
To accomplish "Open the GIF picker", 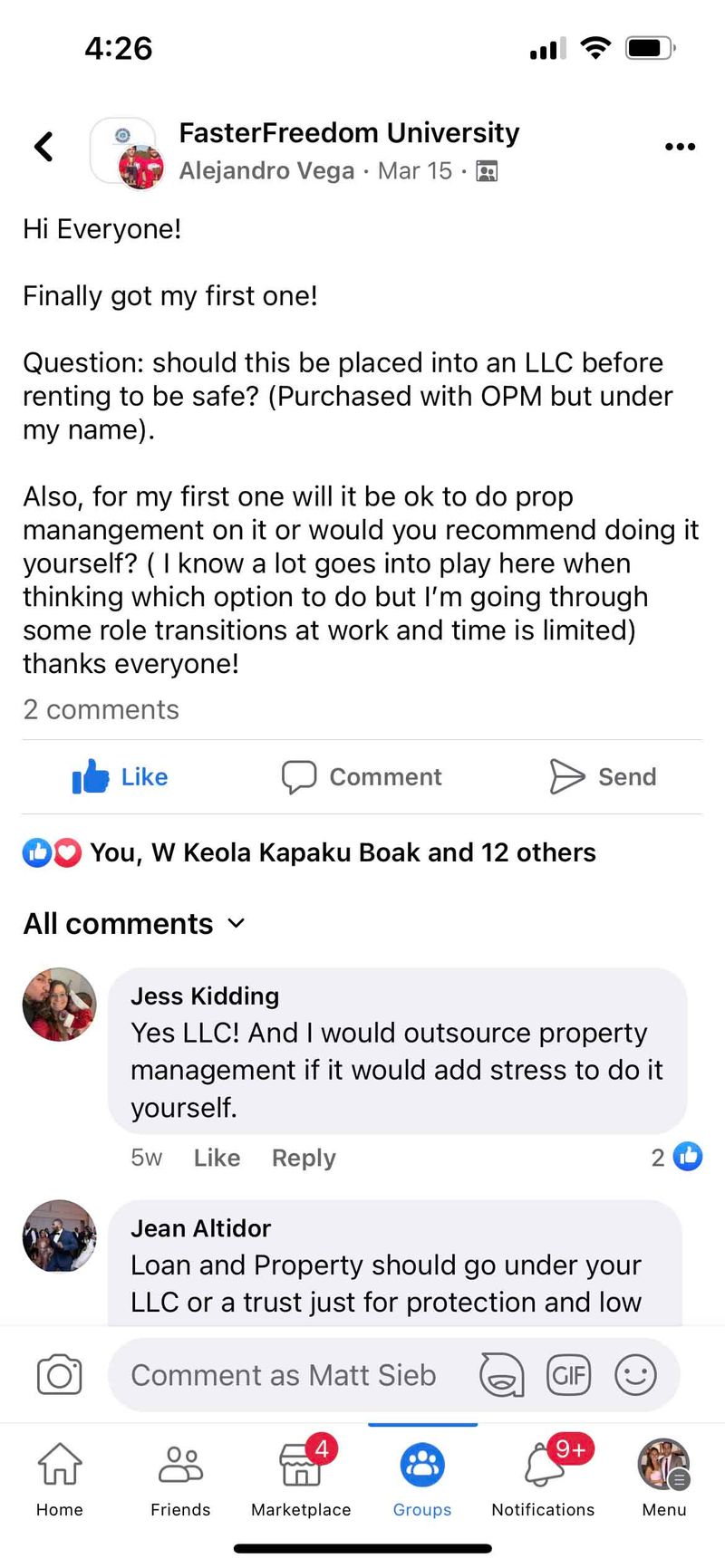I will [568, 1375].
